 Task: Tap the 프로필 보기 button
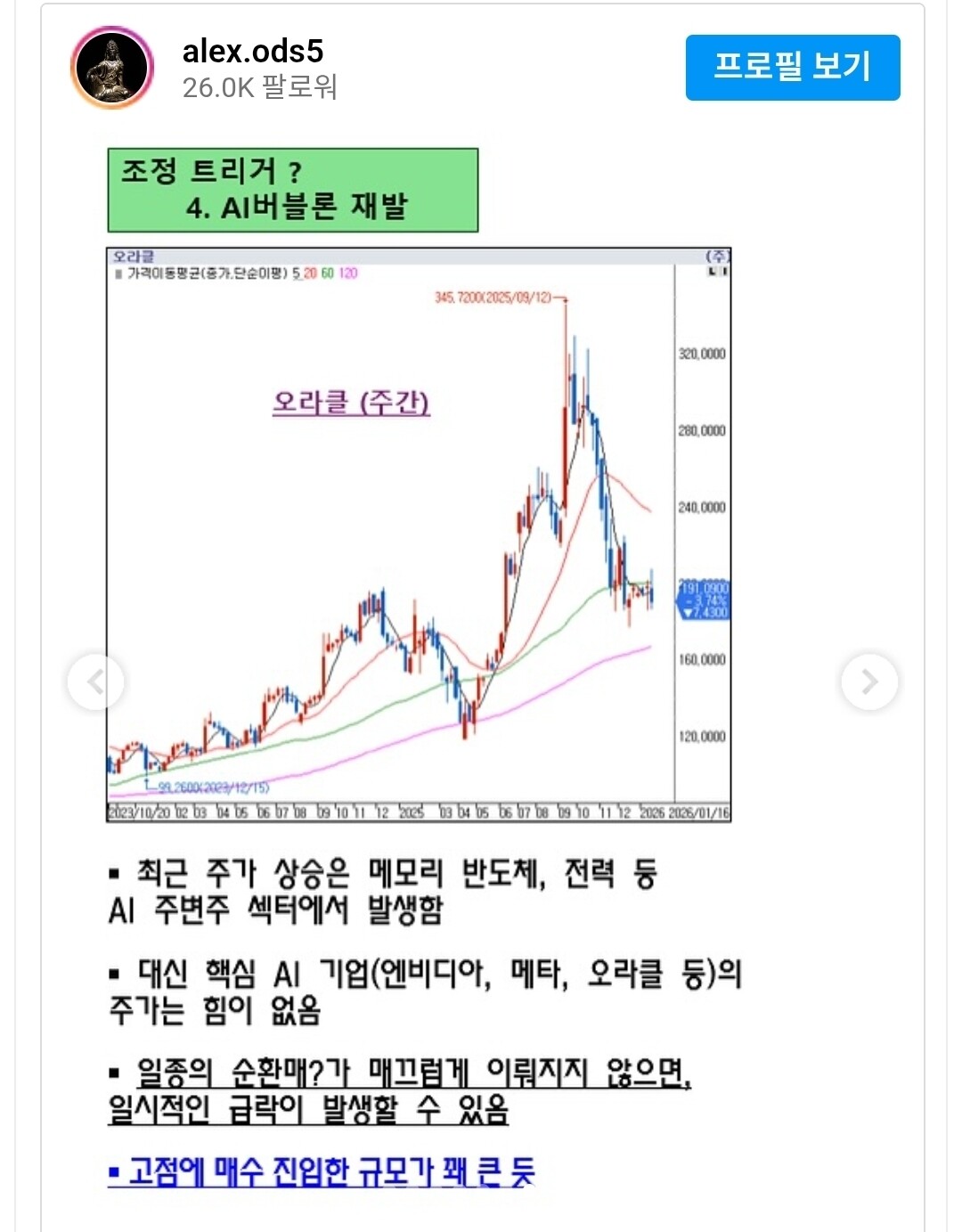(793, 68)
